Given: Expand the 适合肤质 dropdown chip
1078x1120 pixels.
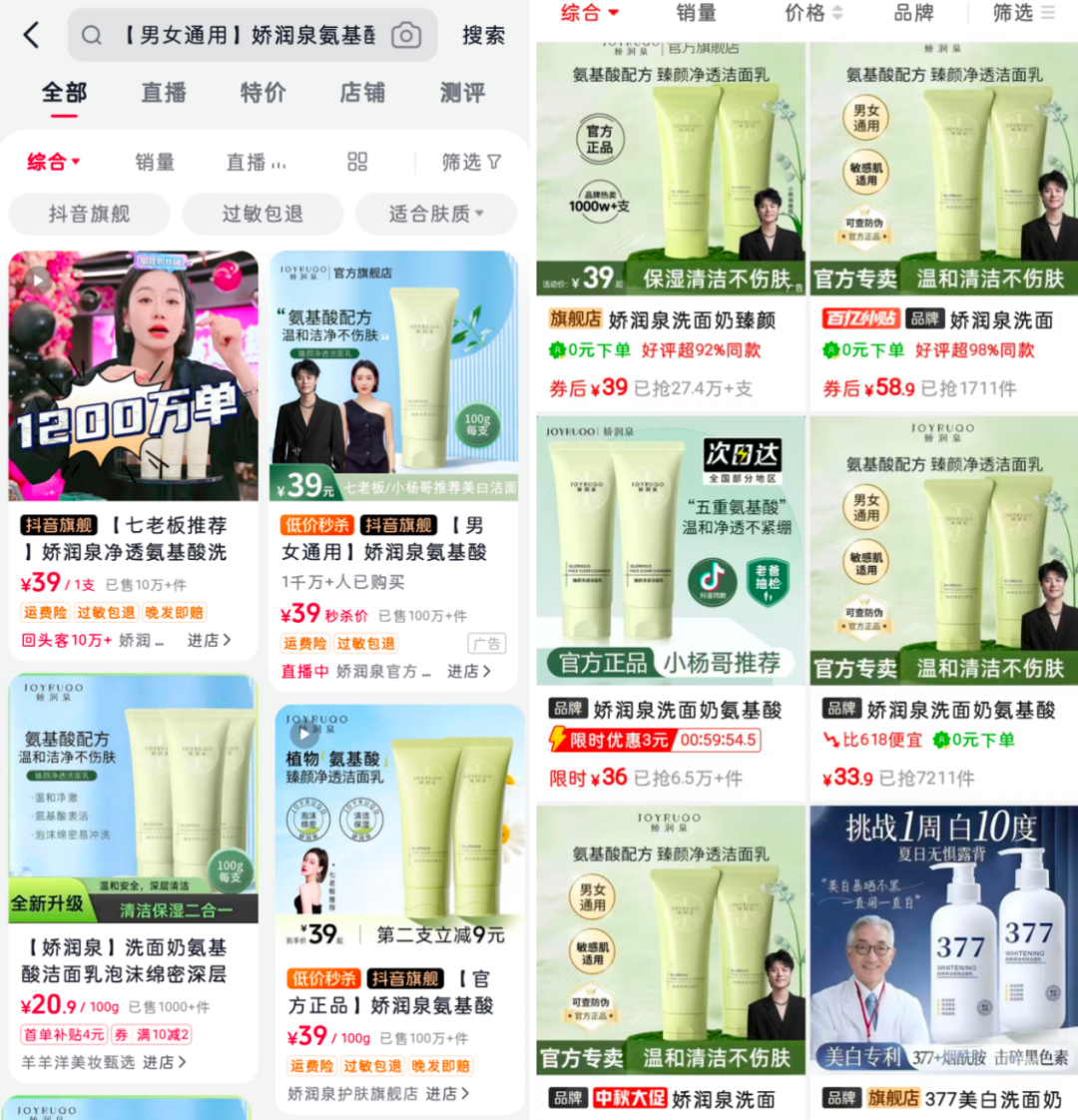Looking at the screenshot, I should (x=436, y=214).
